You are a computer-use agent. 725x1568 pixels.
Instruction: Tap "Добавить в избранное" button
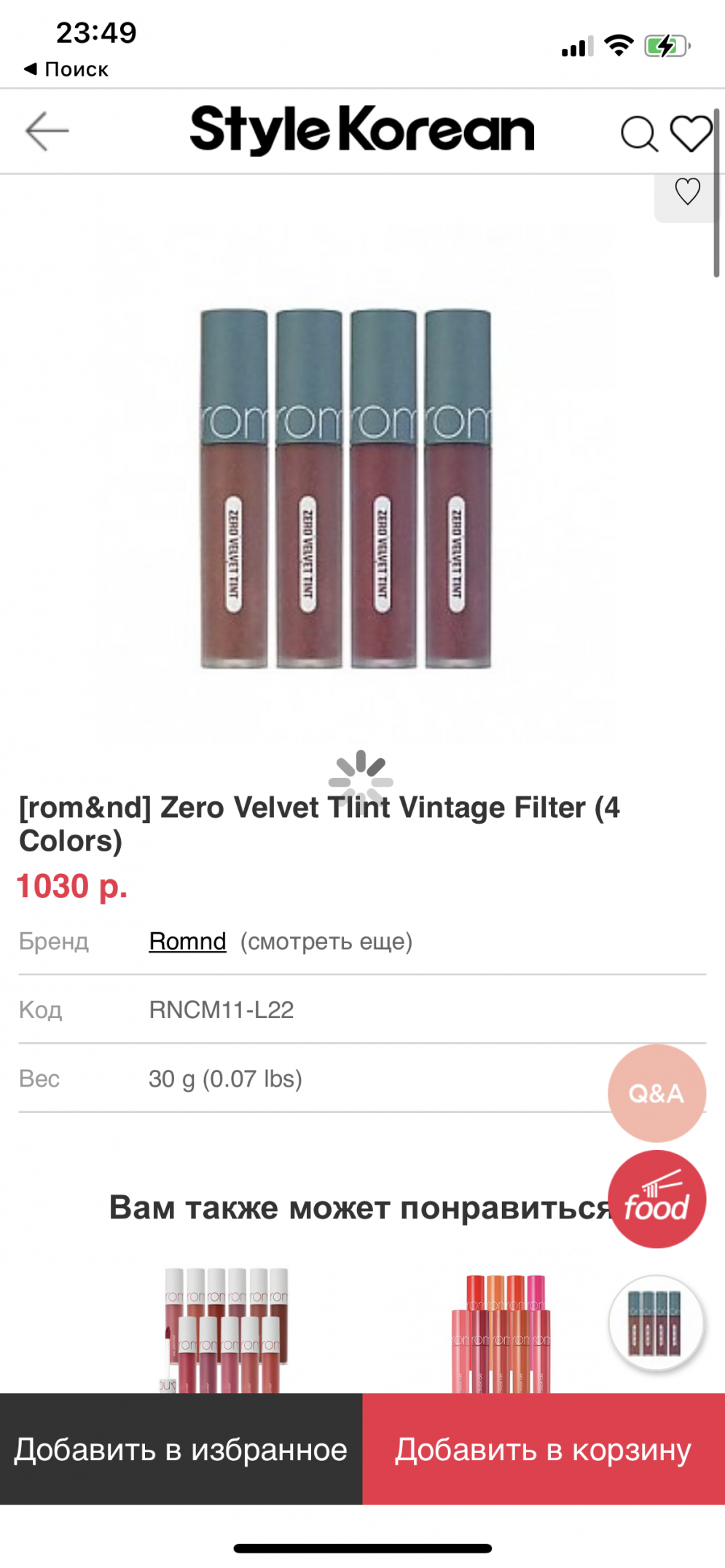(181, 1449)
